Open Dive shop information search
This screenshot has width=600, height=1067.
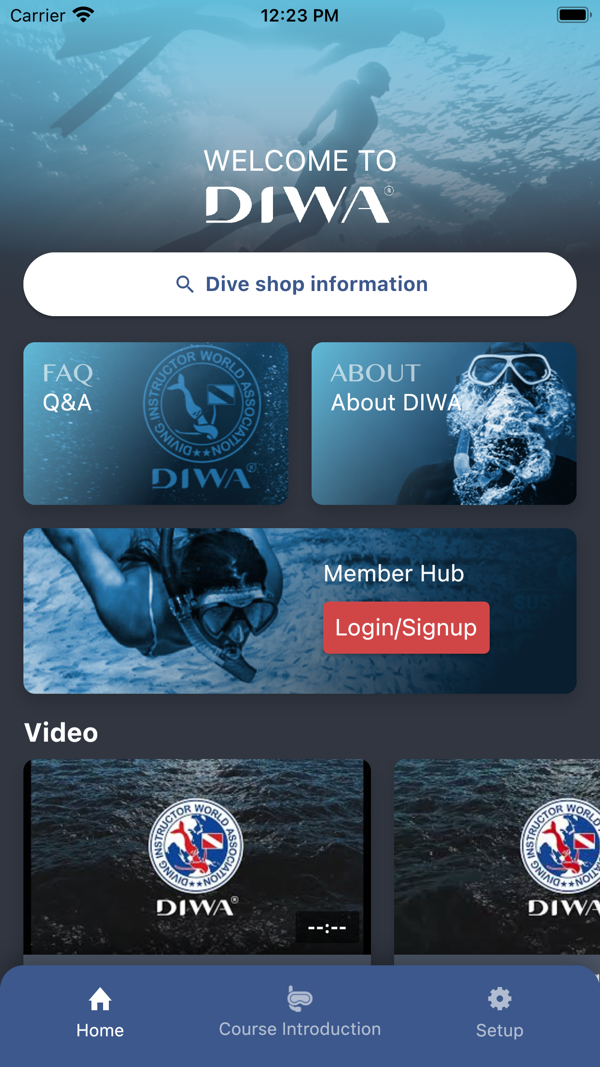(300, 284)
